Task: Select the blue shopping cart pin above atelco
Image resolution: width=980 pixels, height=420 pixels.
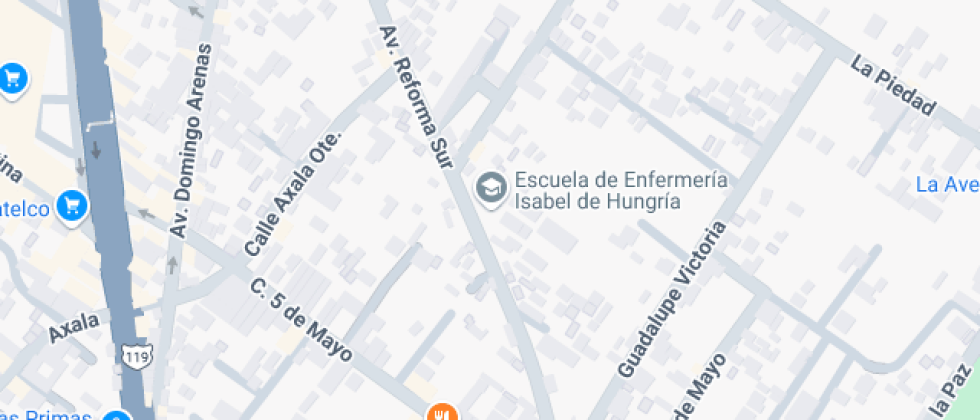Action: [12, 80]
